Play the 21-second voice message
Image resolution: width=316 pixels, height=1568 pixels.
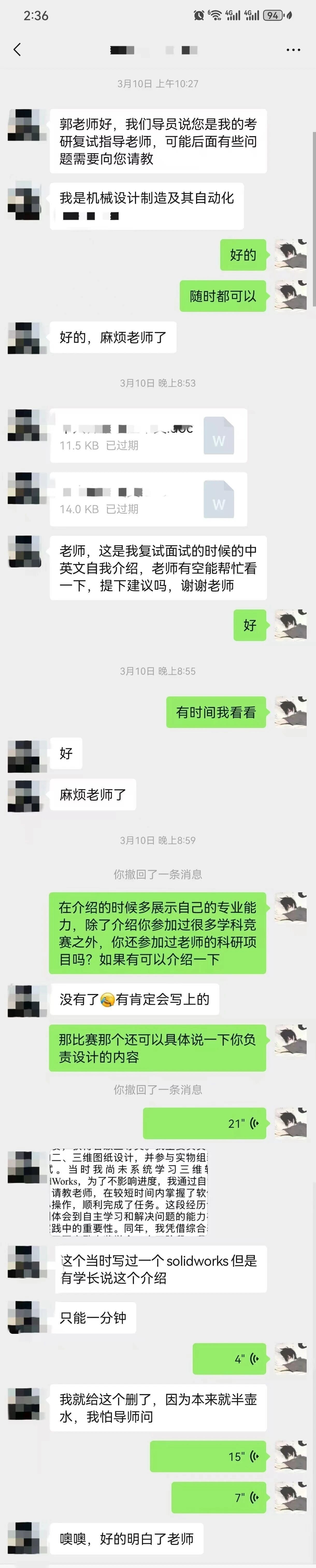[x=205, y=1123]
